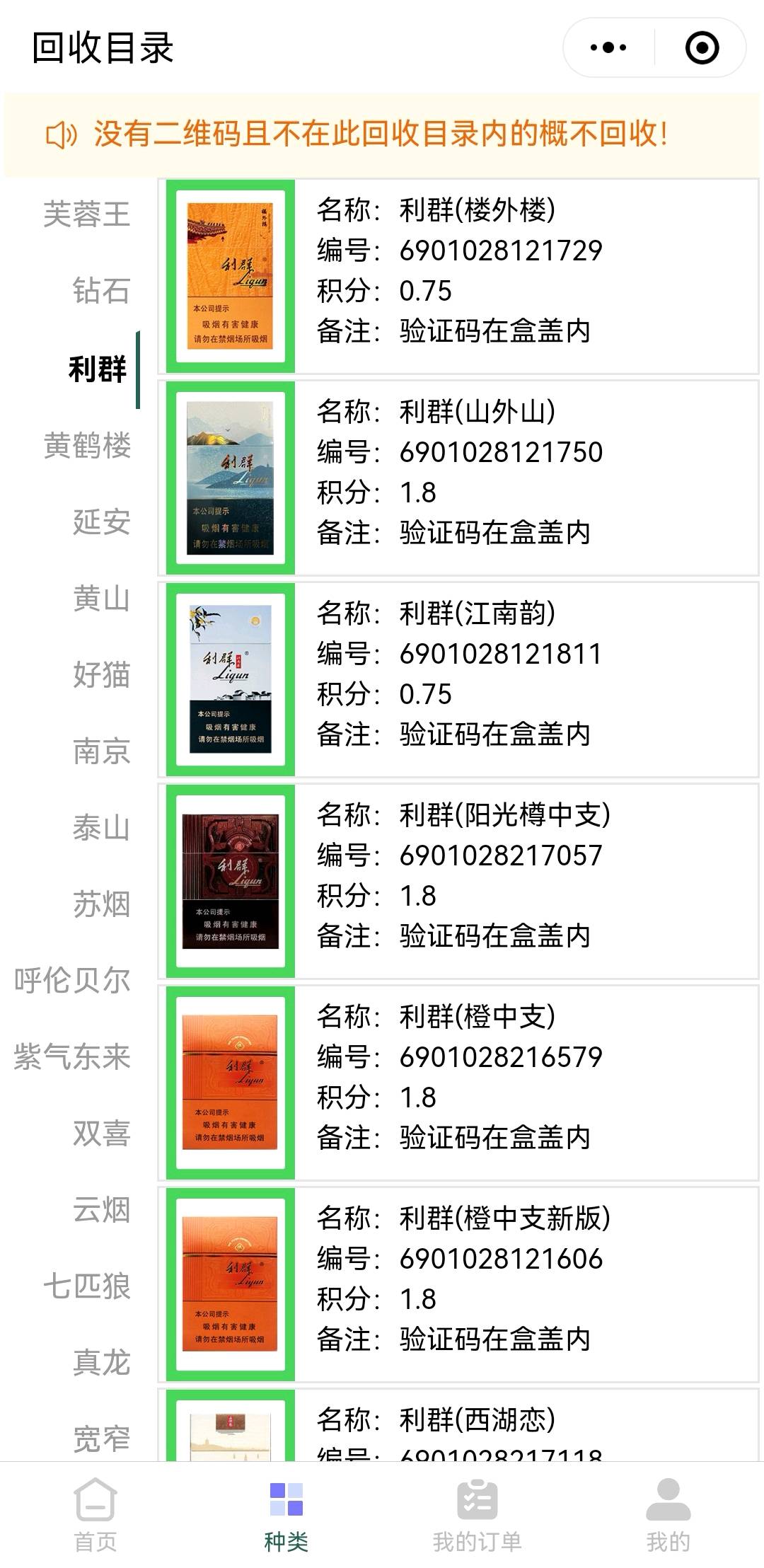Open the 利群(山外山) item card

pyautogui.click(x=458, y=478)
